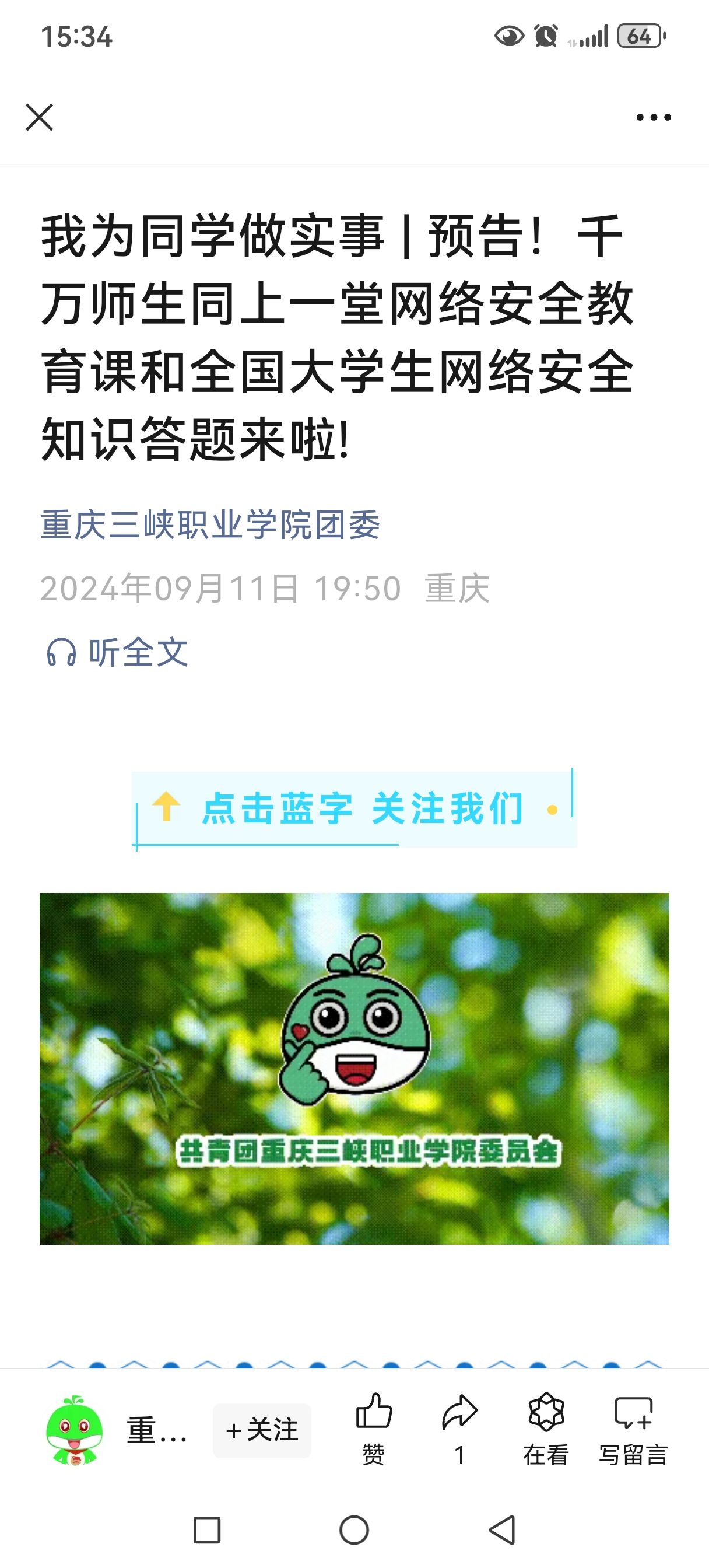The width and height of the screenshot is (709, 1568).
Task: Listen to the full article via 听全文
Action: [118, 653]
